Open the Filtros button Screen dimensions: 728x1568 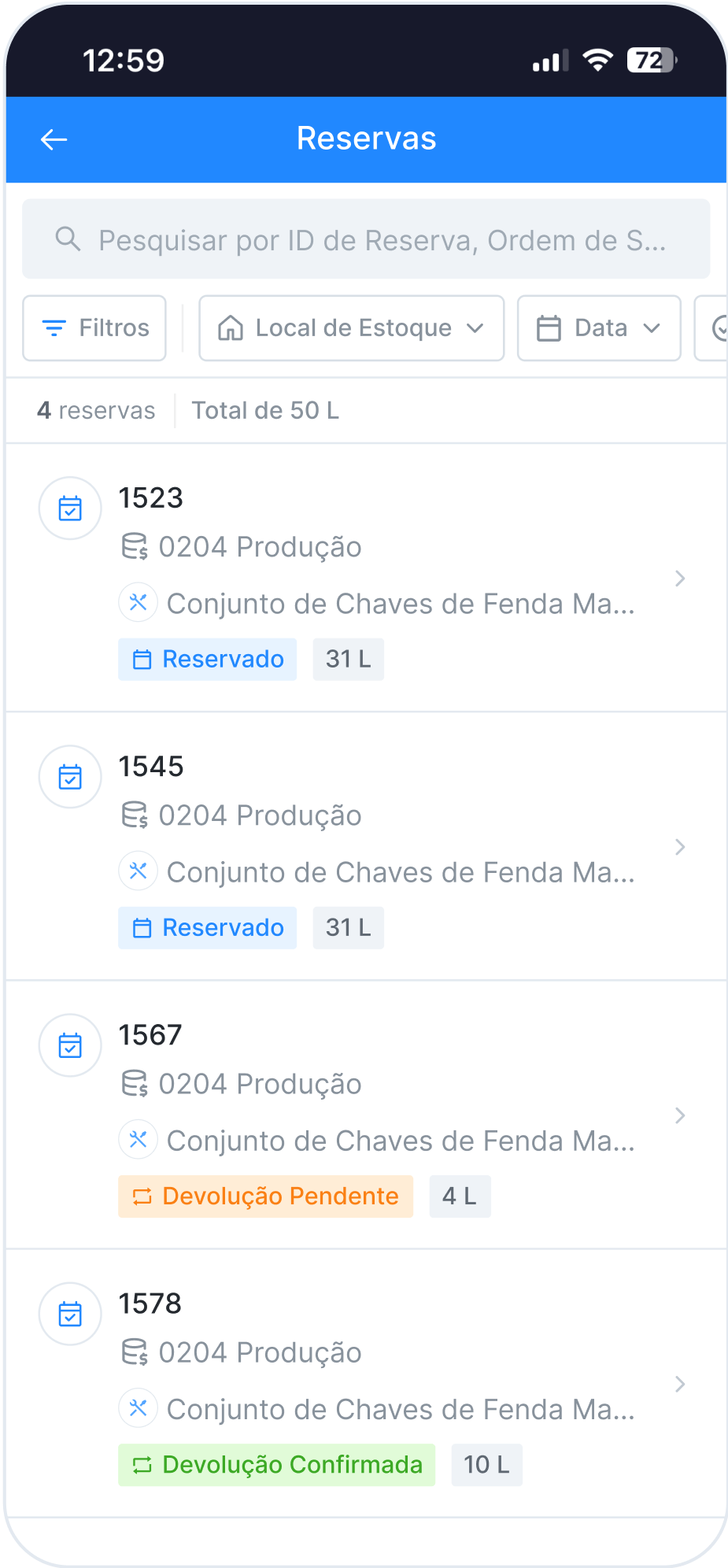click(94, 328)
